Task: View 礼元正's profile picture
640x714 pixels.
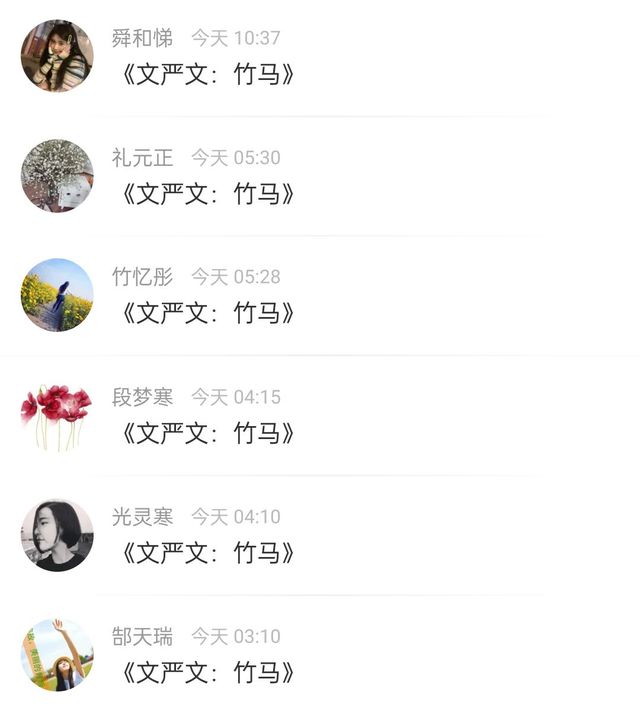Action: pyautogui.click(x=57, y=176)
